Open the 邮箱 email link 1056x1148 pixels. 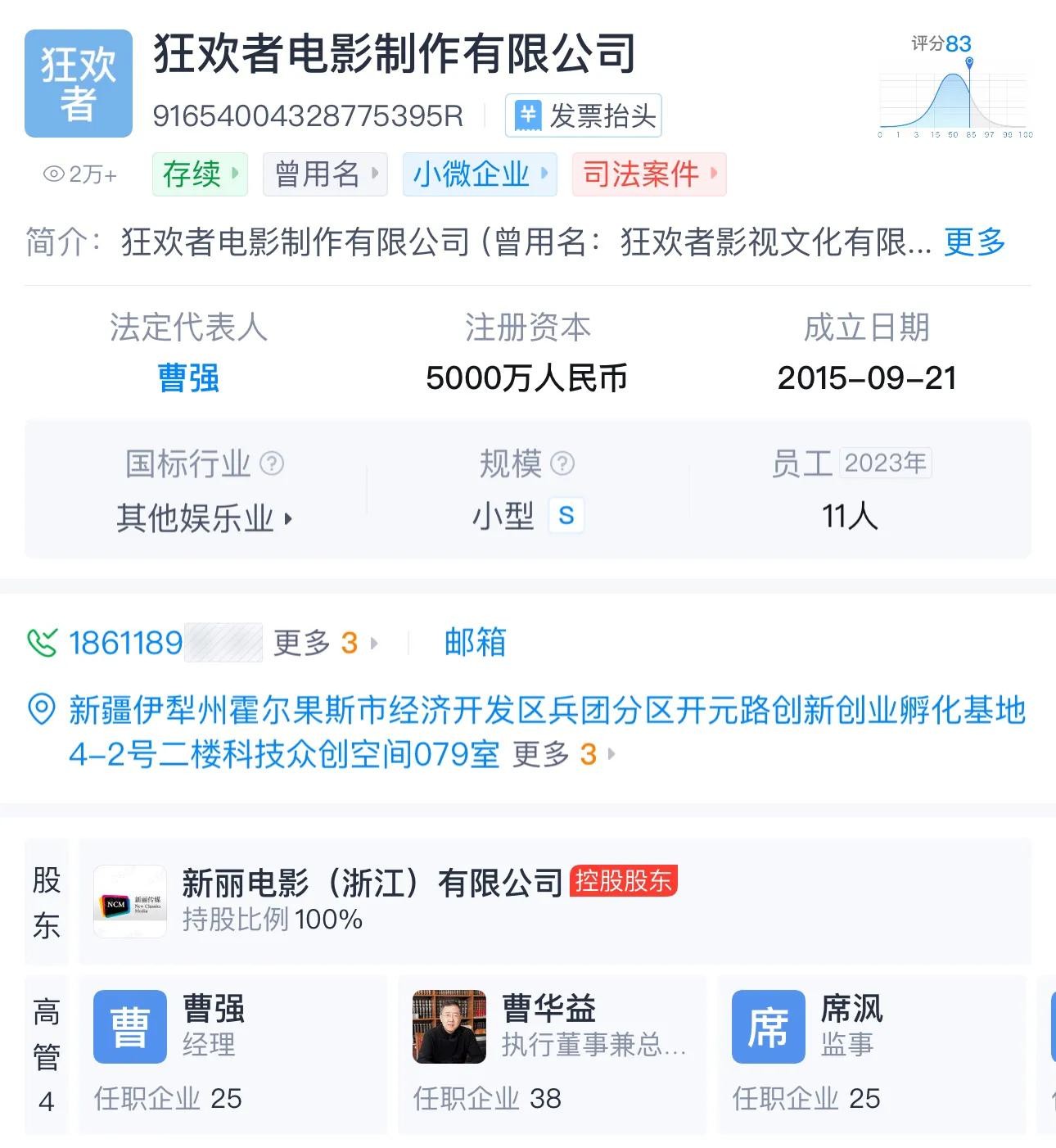click(x=475, y=643)
